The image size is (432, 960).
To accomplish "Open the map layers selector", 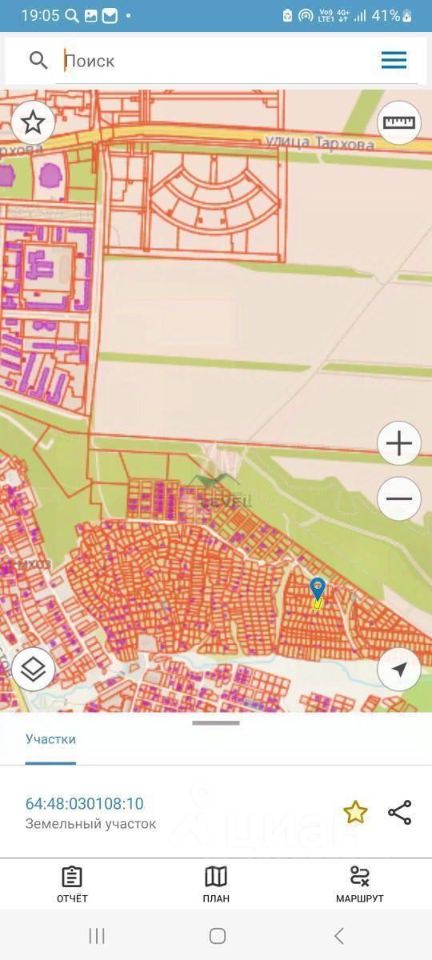I will [32, 669].
